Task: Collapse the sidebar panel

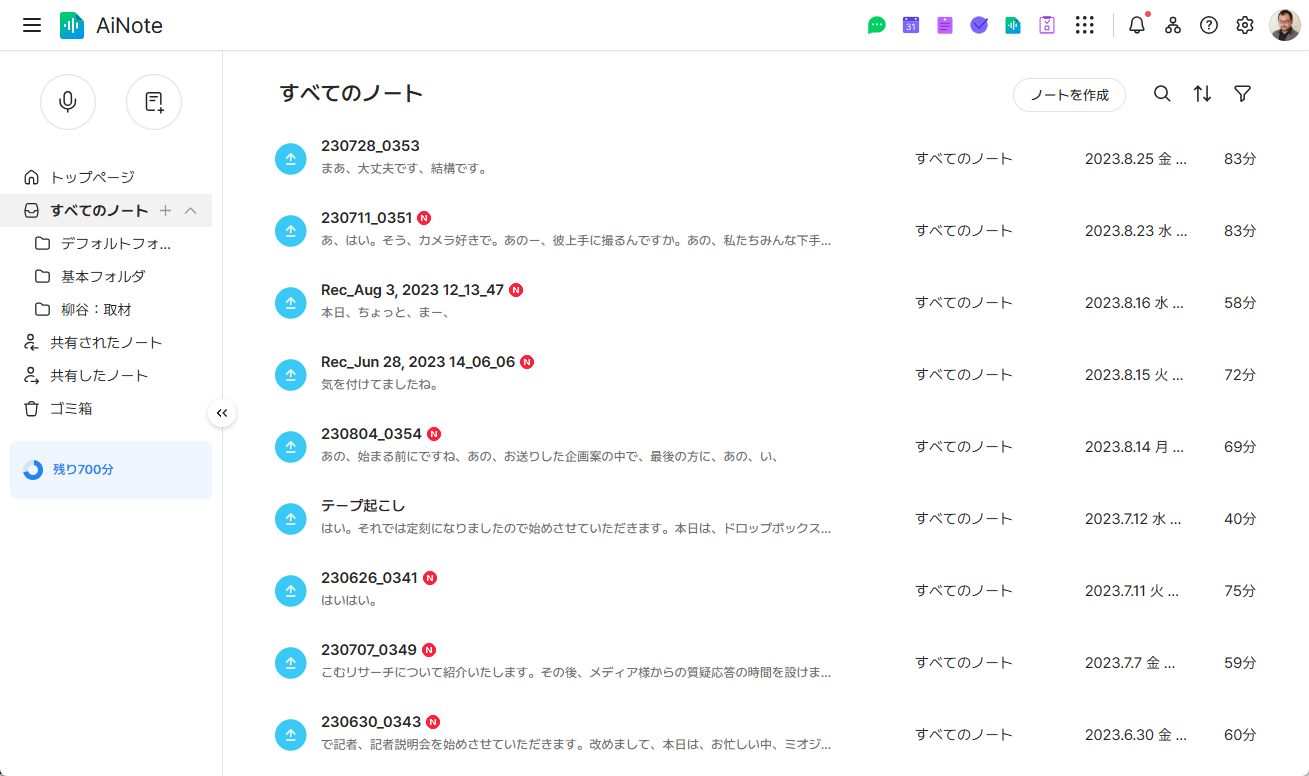Action: 222,413
